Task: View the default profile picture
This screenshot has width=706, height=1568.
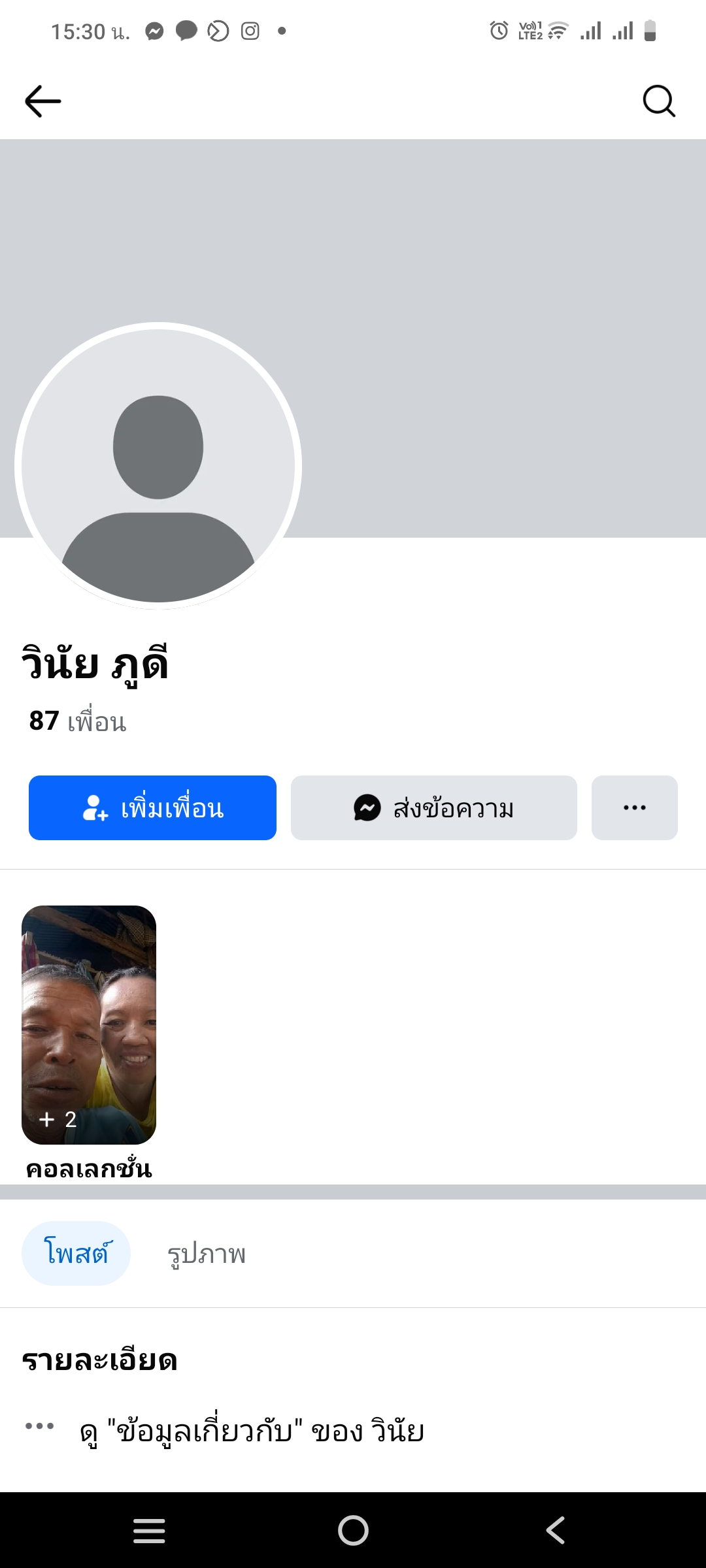Action: tap(158, 465)
